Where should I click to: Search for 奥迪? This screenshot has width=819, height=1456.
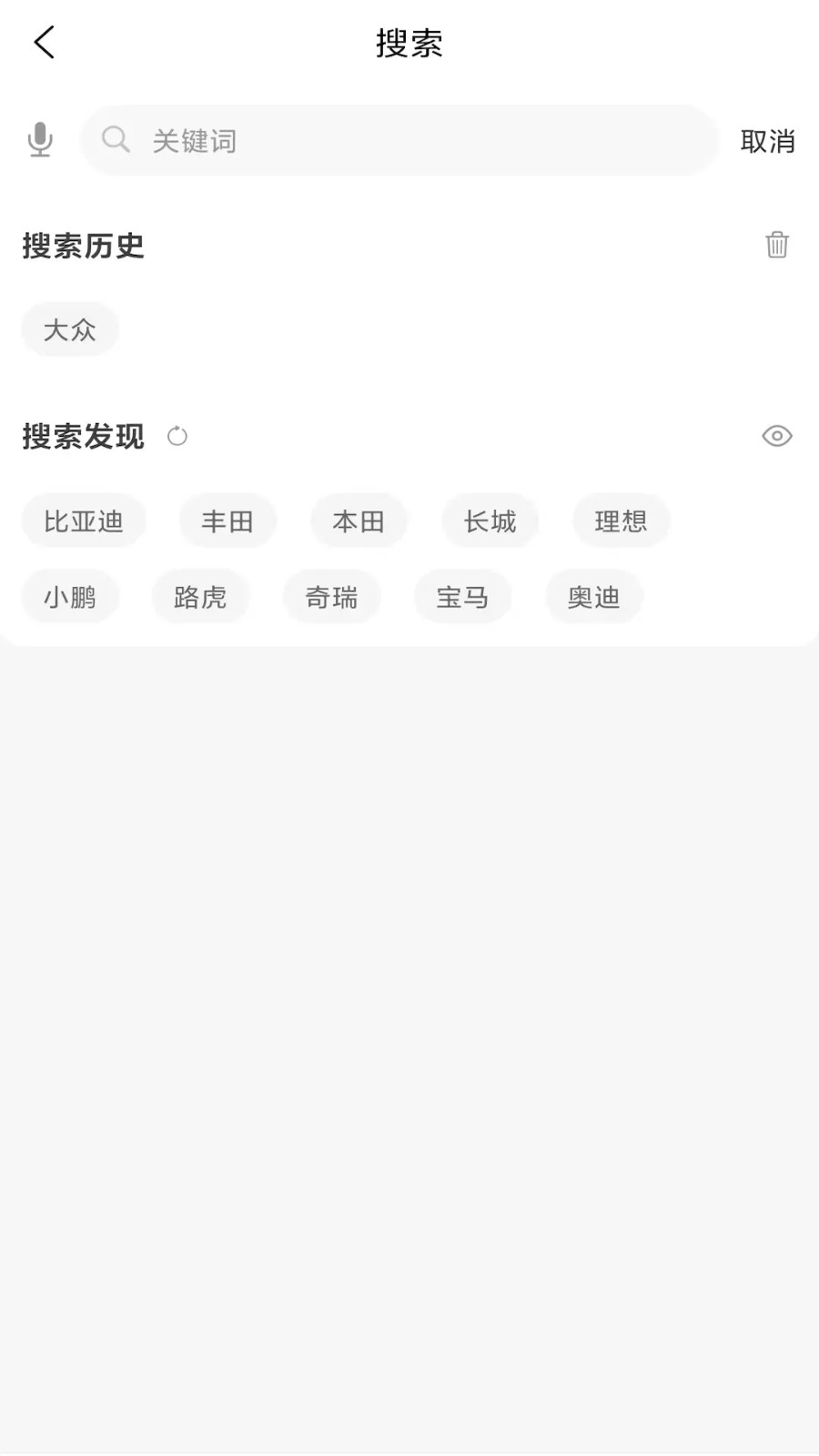point(594,597)
